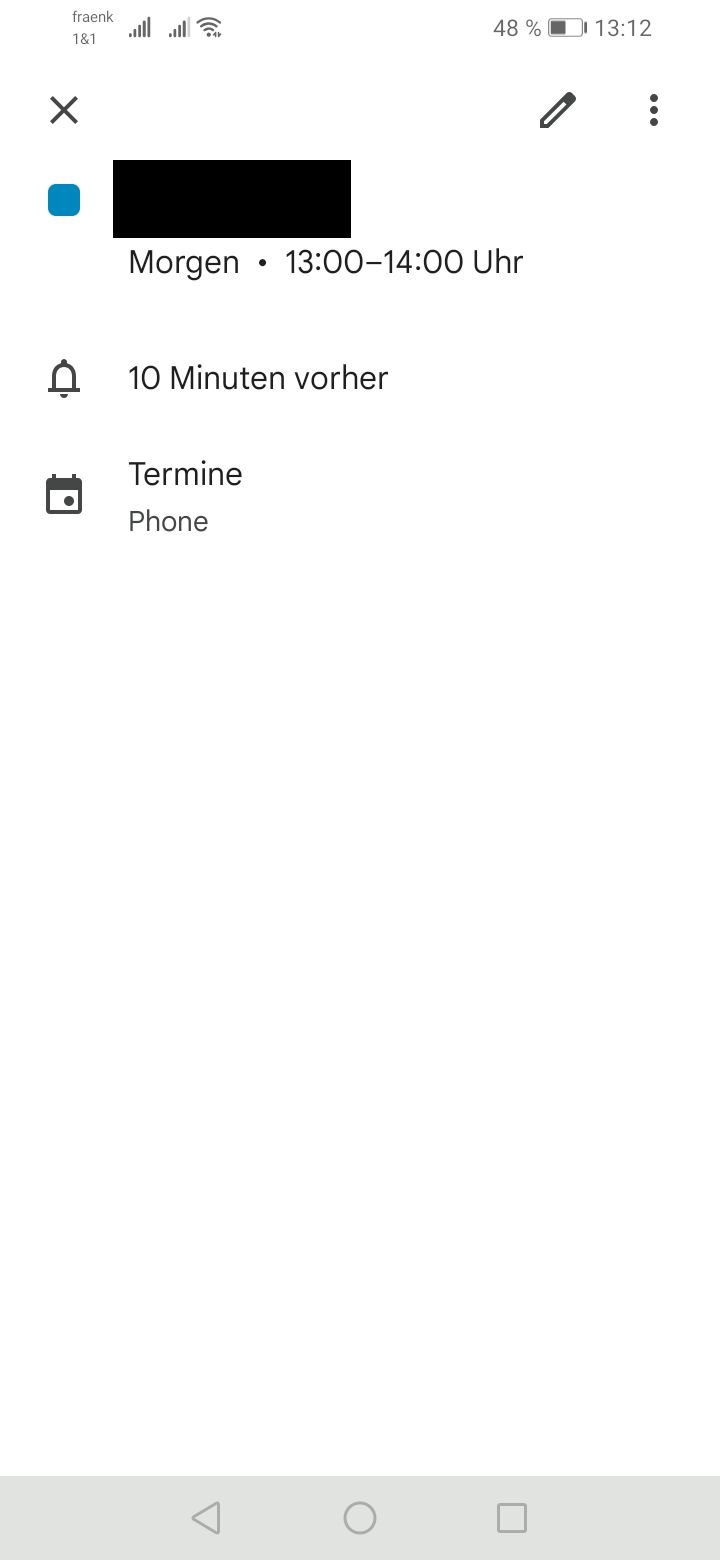Open the three-dot overflow menu
The width and height of the screenshot is (720, 1560).
tap(653, 110)
